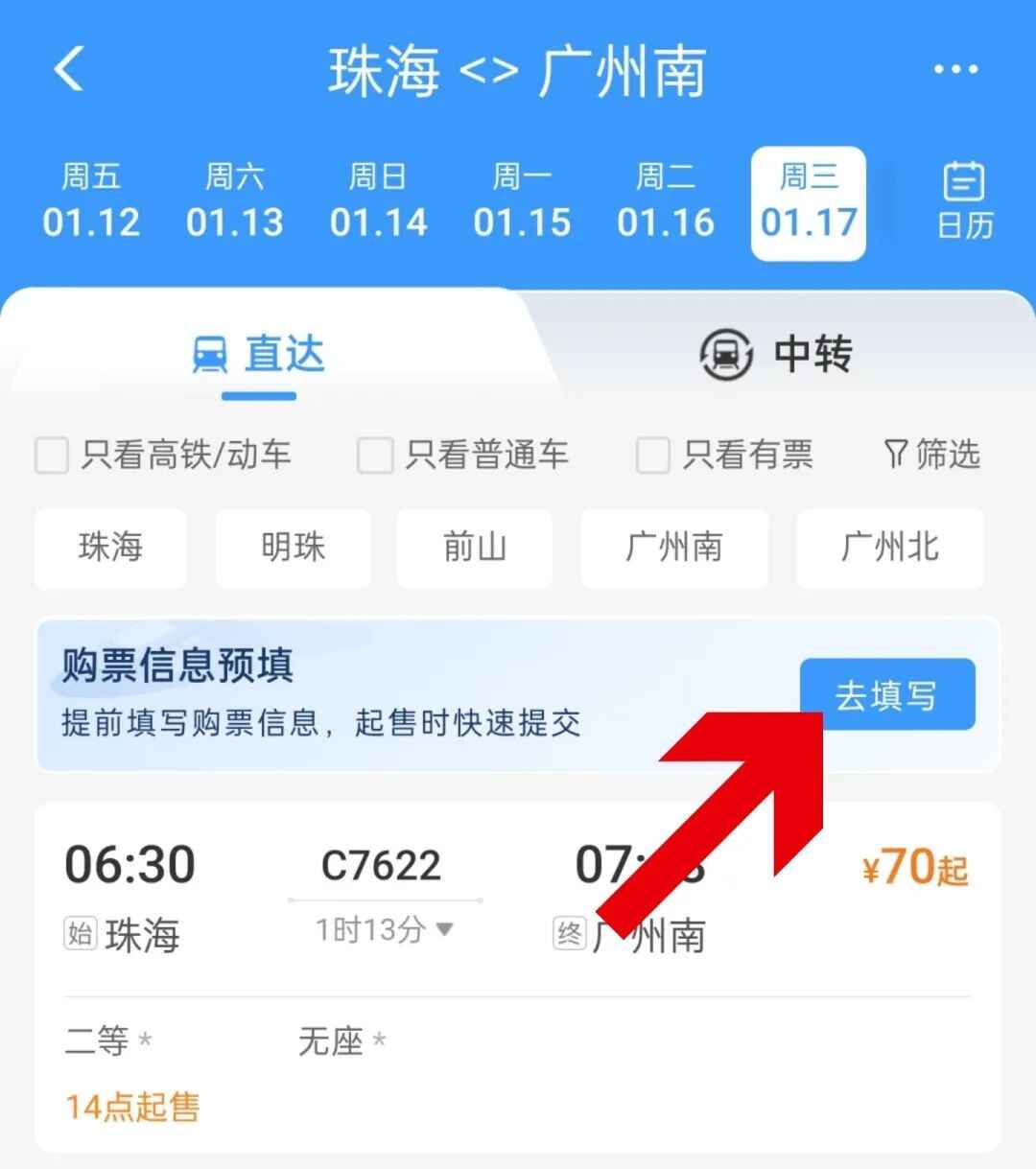Filter by 明珠 station chip
1036x1169 pixels.
[293, 548]
